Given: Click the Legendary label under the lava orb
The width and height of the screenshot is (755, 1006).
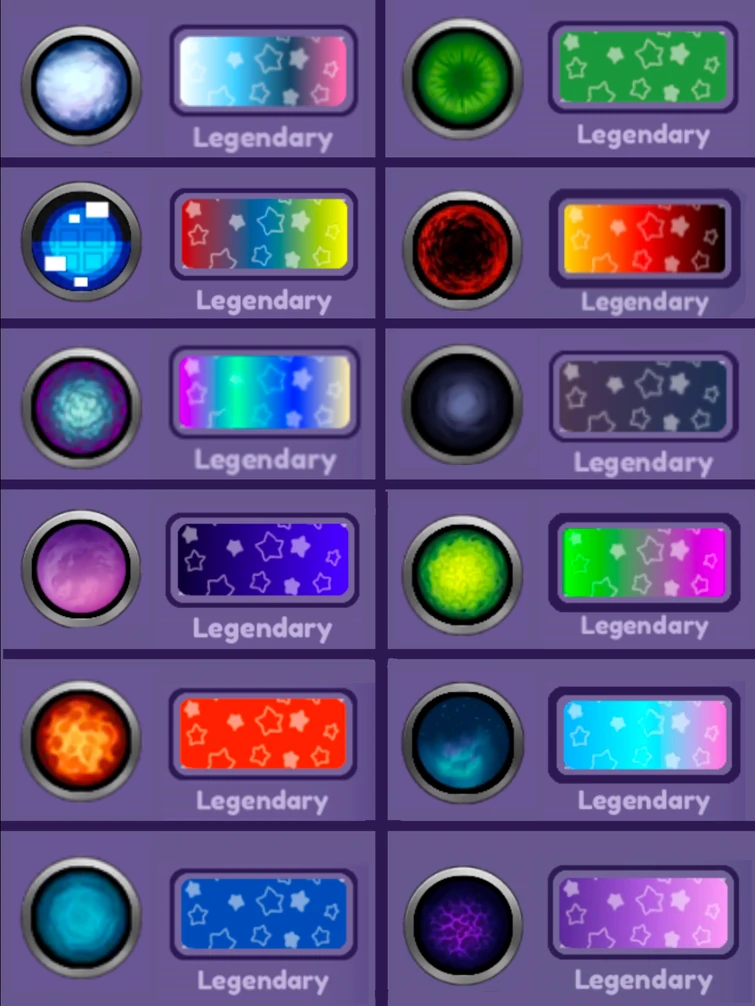Looking at the screenshot, I should point(262,799).
